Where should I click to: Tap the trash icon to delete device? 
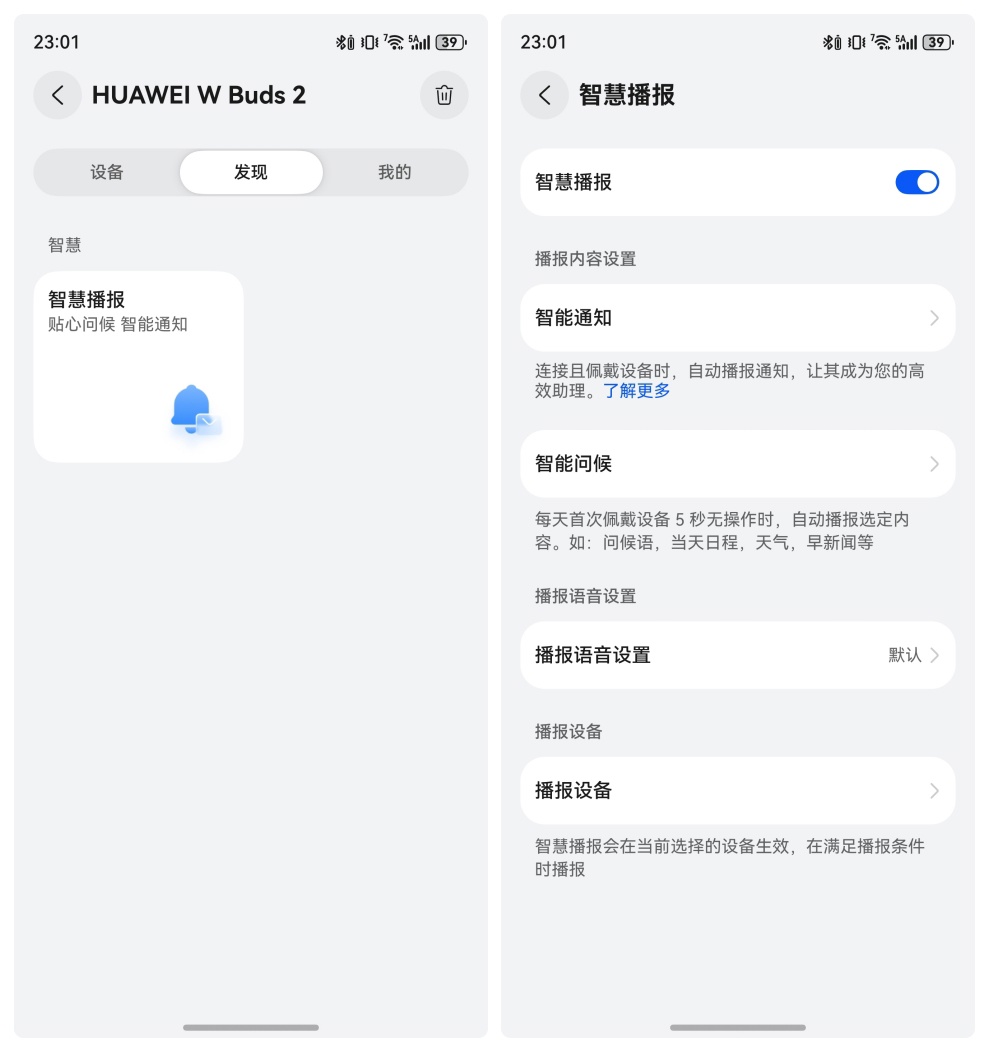click(x=444, y=95)
